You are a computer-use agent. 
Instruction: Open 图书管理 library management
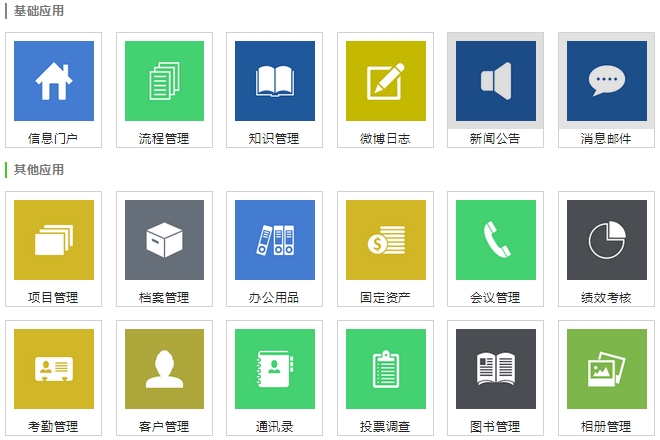point(495,369)
